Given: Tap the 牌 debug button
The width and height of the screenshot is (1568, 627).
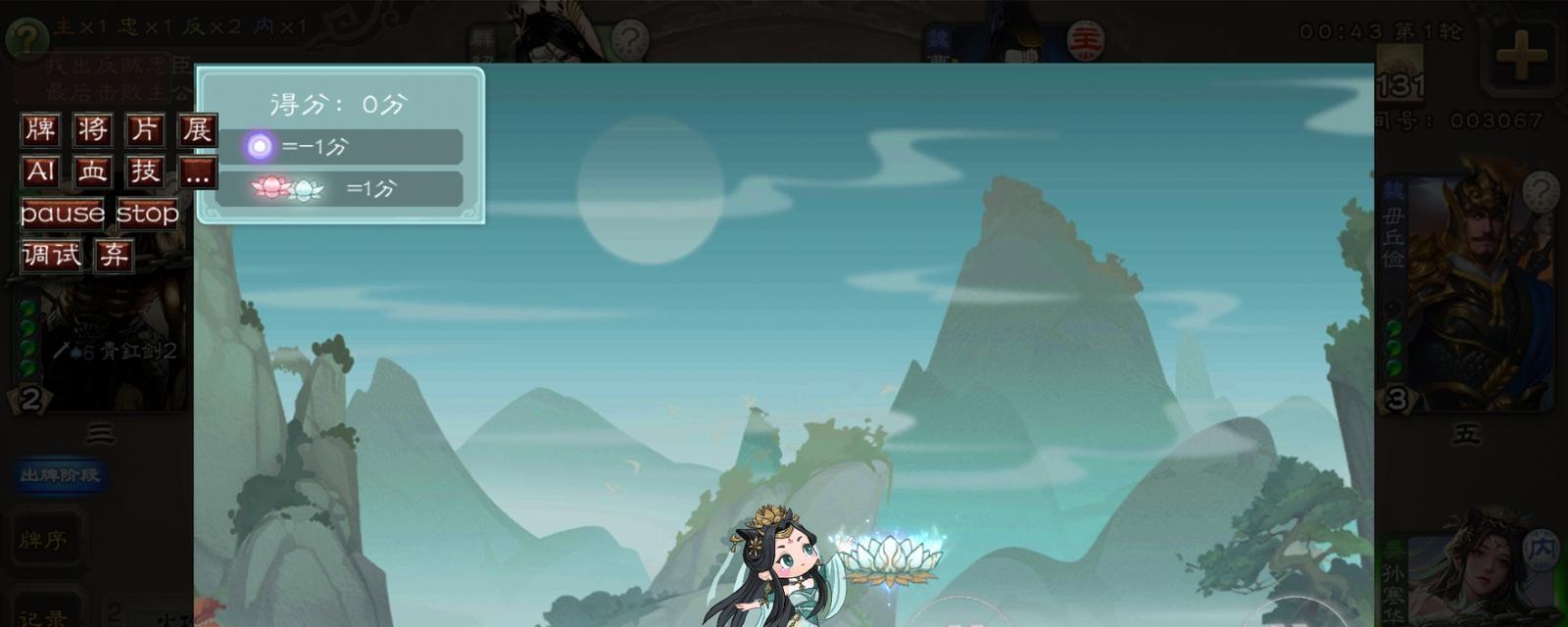Looking at the screenshot, I should pos(41,129).
